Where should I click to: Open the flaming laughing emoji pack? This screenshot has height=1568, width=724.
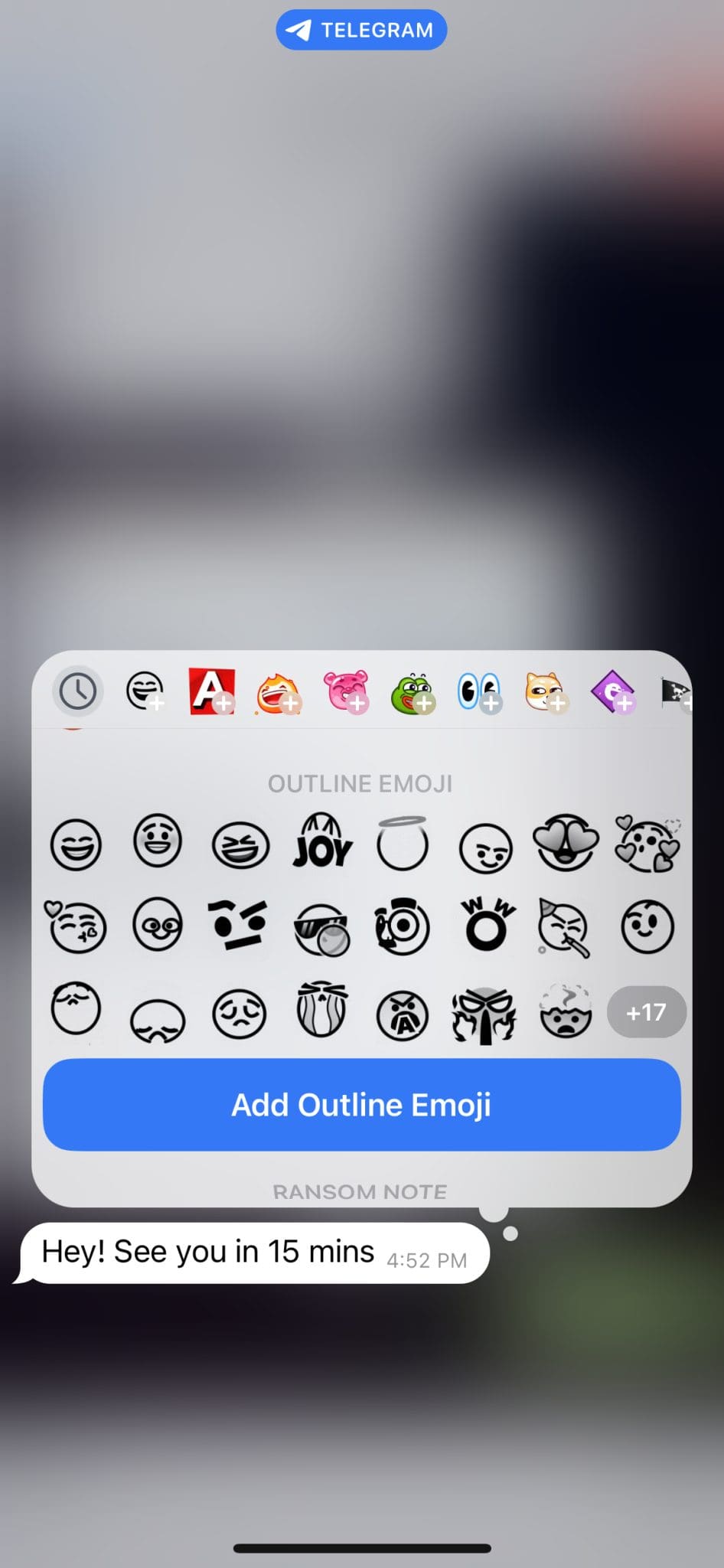click(x=279, y=691)
